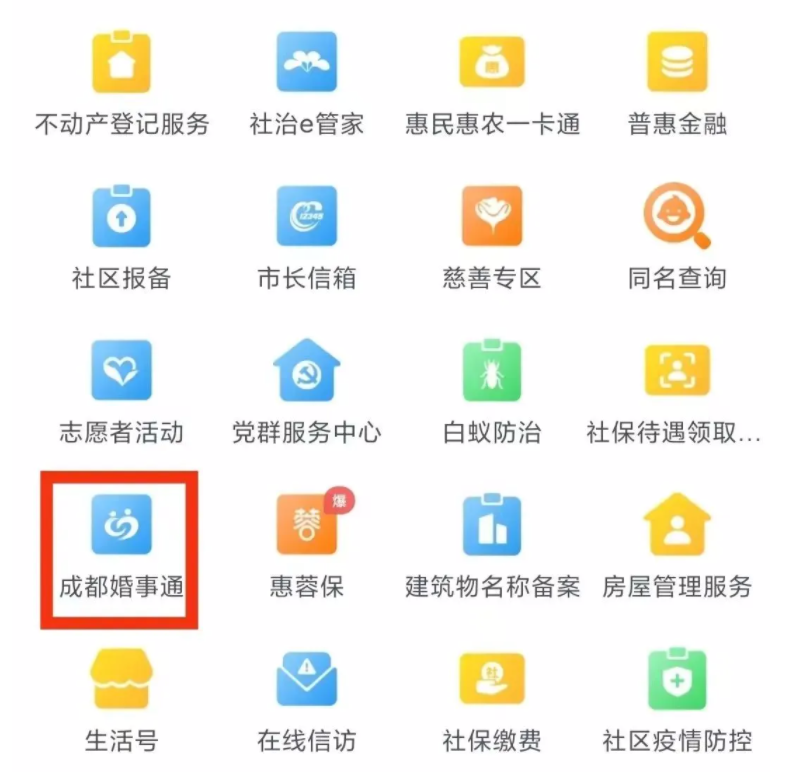Select 建筑物名称备案

[x=491, y=524]
